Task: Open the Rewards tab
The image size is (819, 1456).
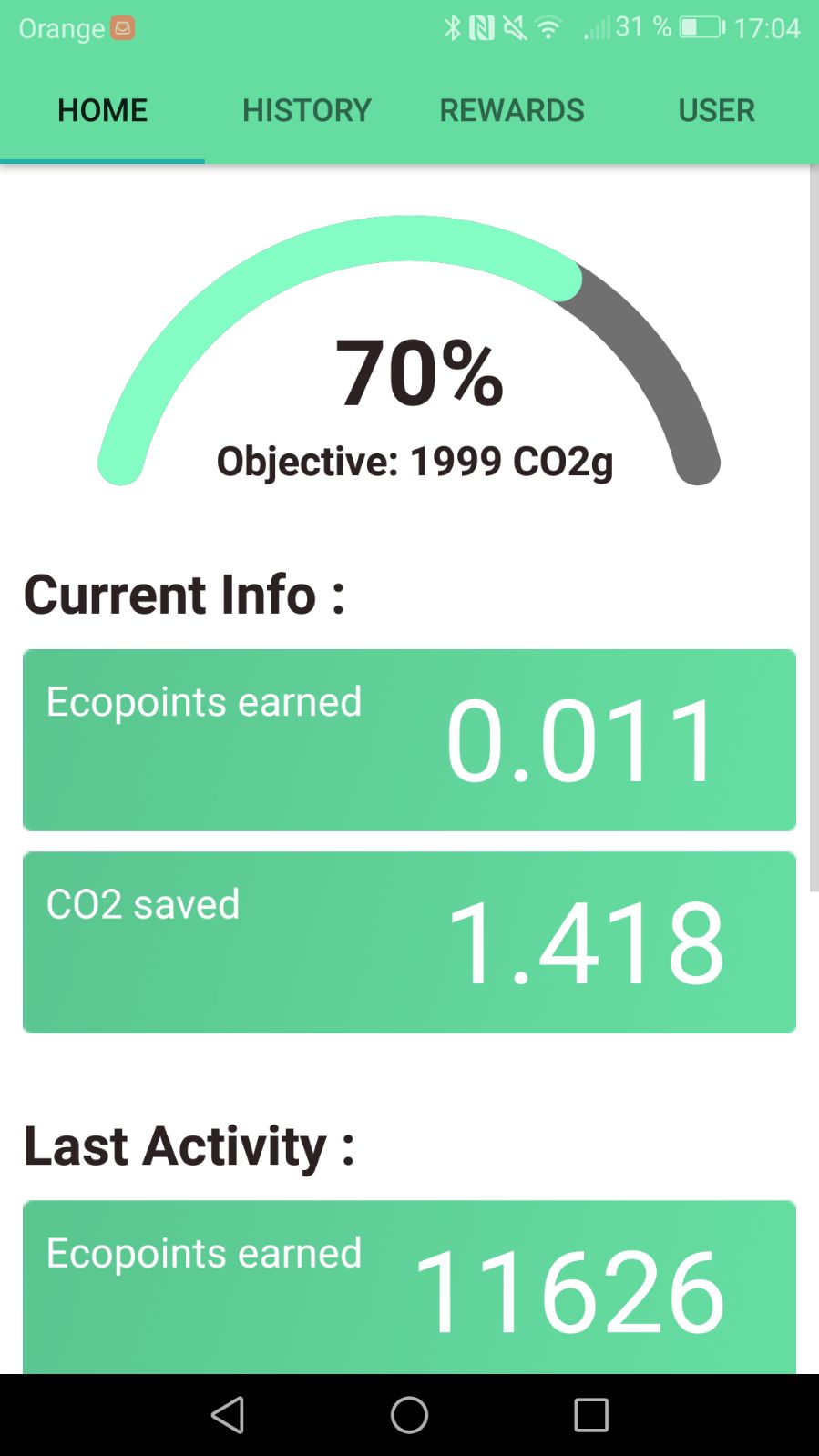Action: click(x=512, y=110)
